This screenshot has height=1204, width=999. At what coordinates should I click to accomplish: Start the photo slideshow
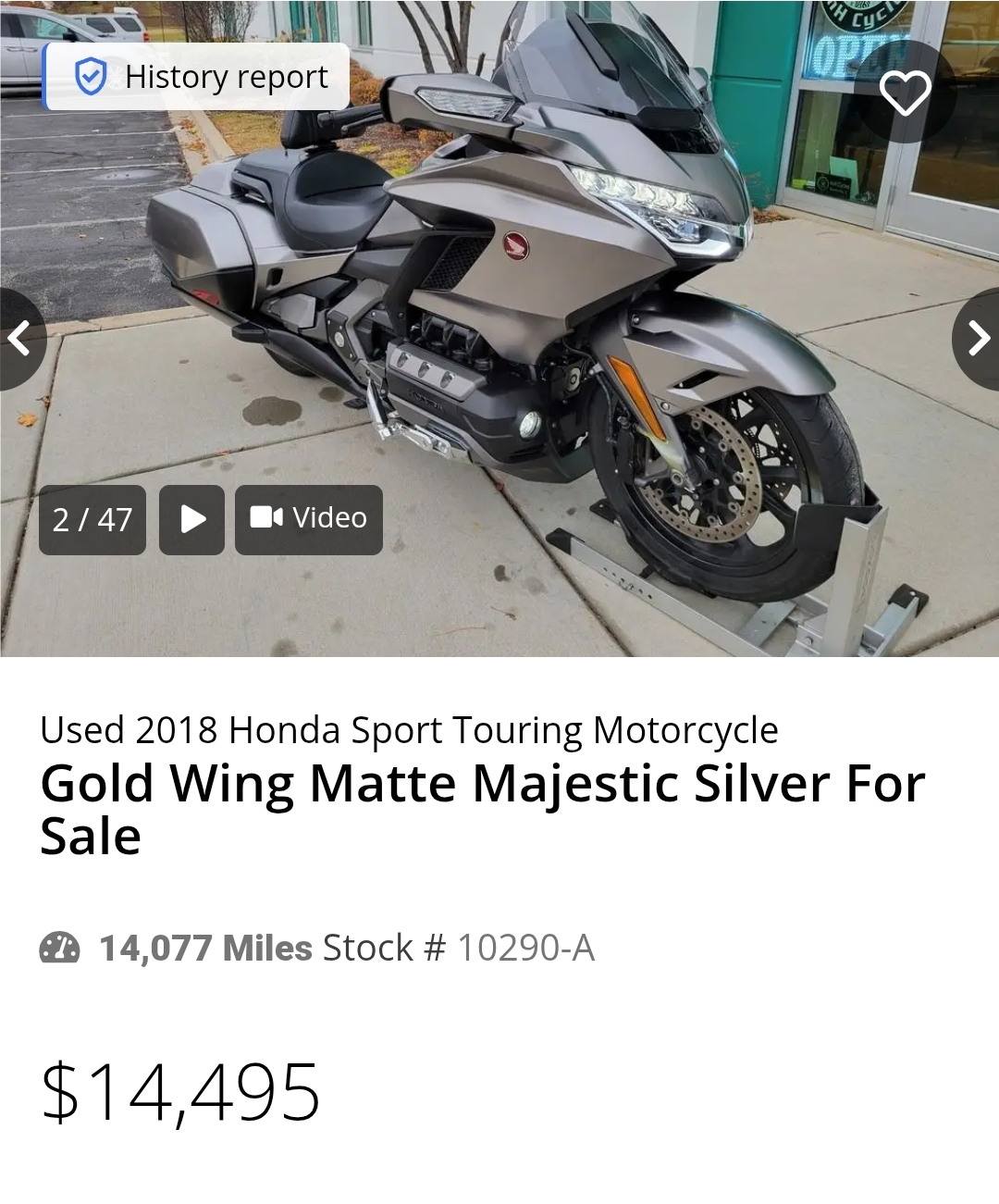click(191, 520)
